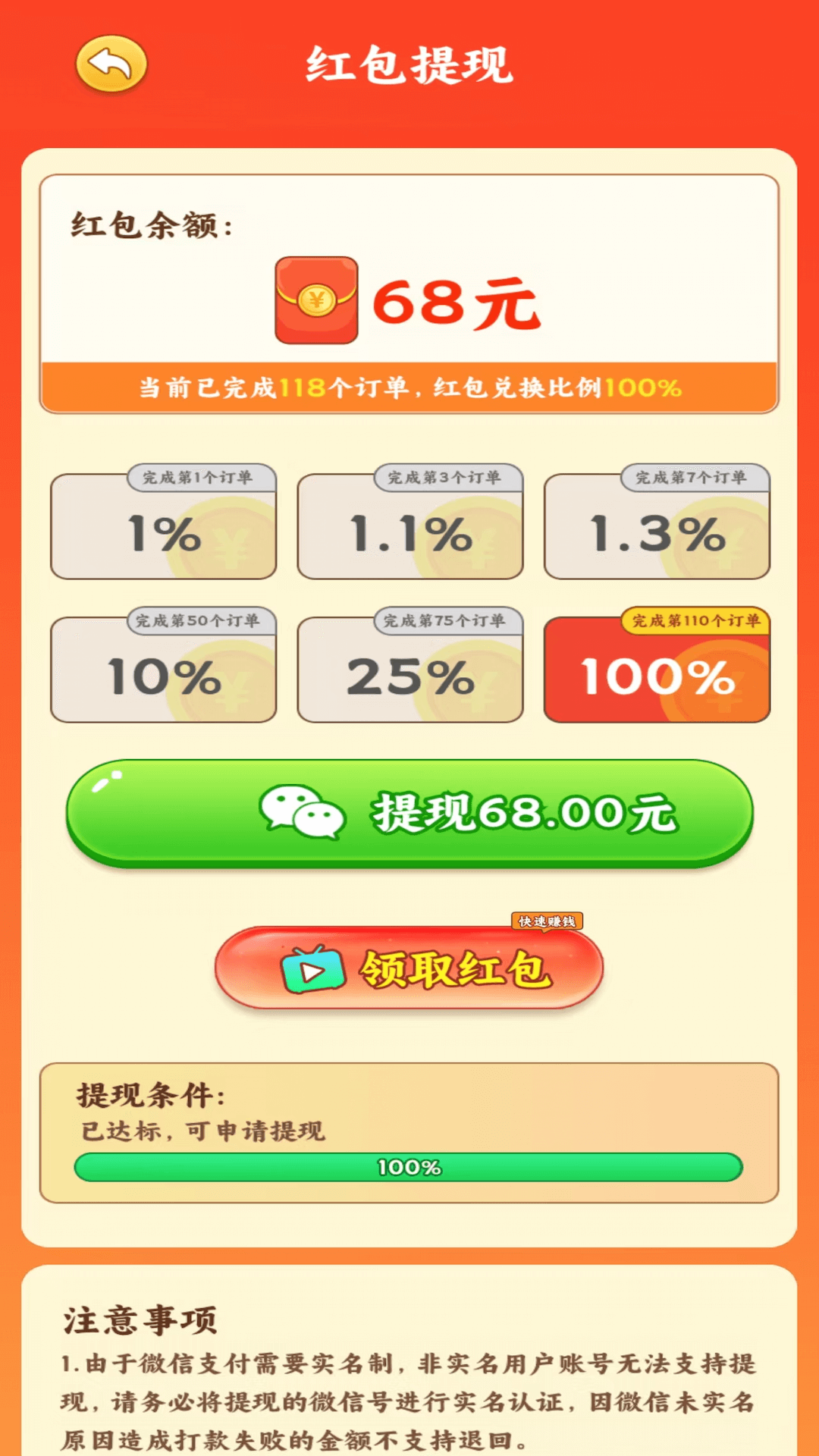
Task: Tap the green 提现68.00元 WeChat withdraw button
Action: pos(409,813)
